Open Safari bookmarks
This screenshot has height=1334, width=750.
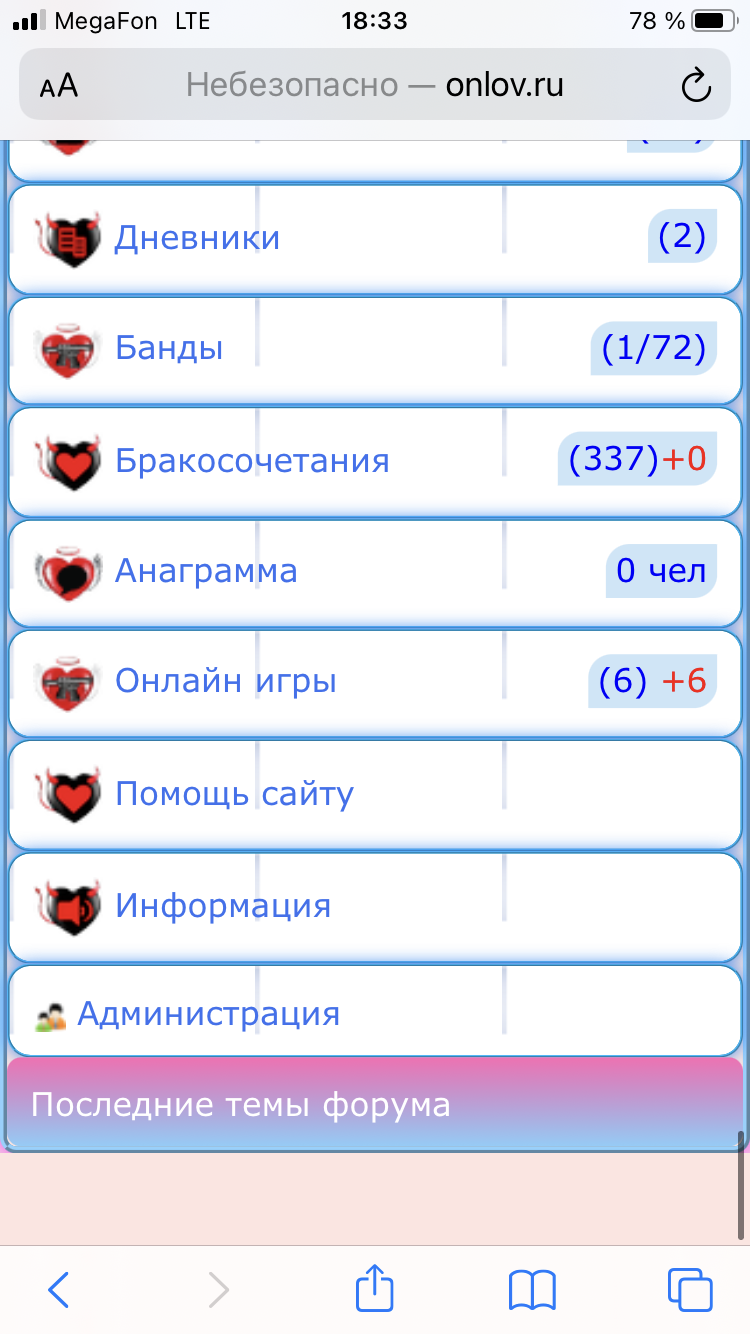[532, 1290]
